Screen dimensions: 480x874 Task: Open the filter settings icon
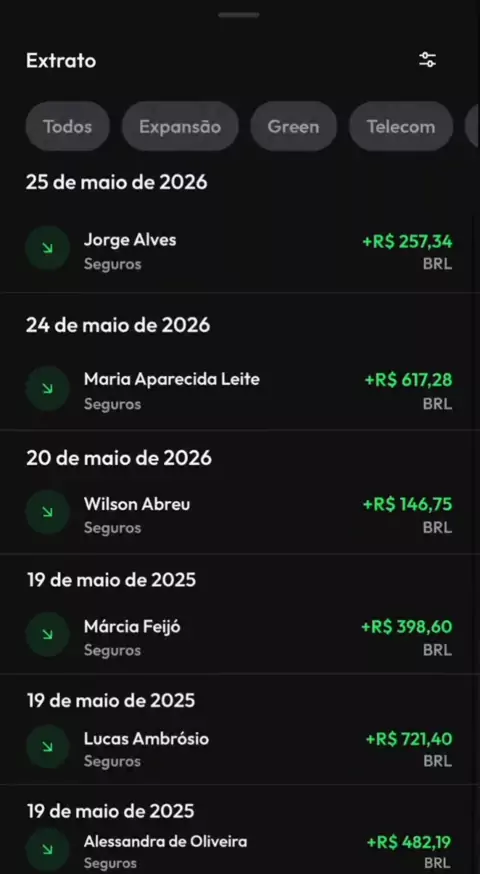(427, 60)
